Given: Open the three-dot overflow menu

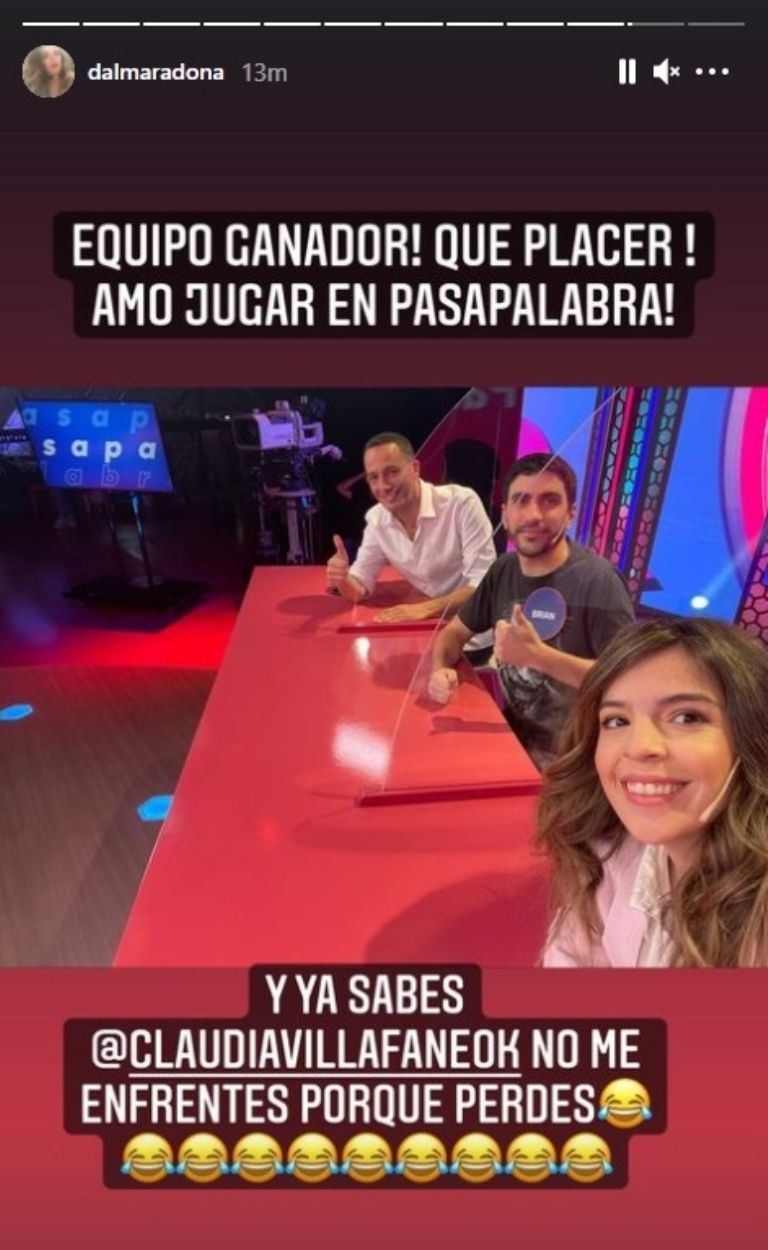Looking at the screenshot, I should 713,72.
